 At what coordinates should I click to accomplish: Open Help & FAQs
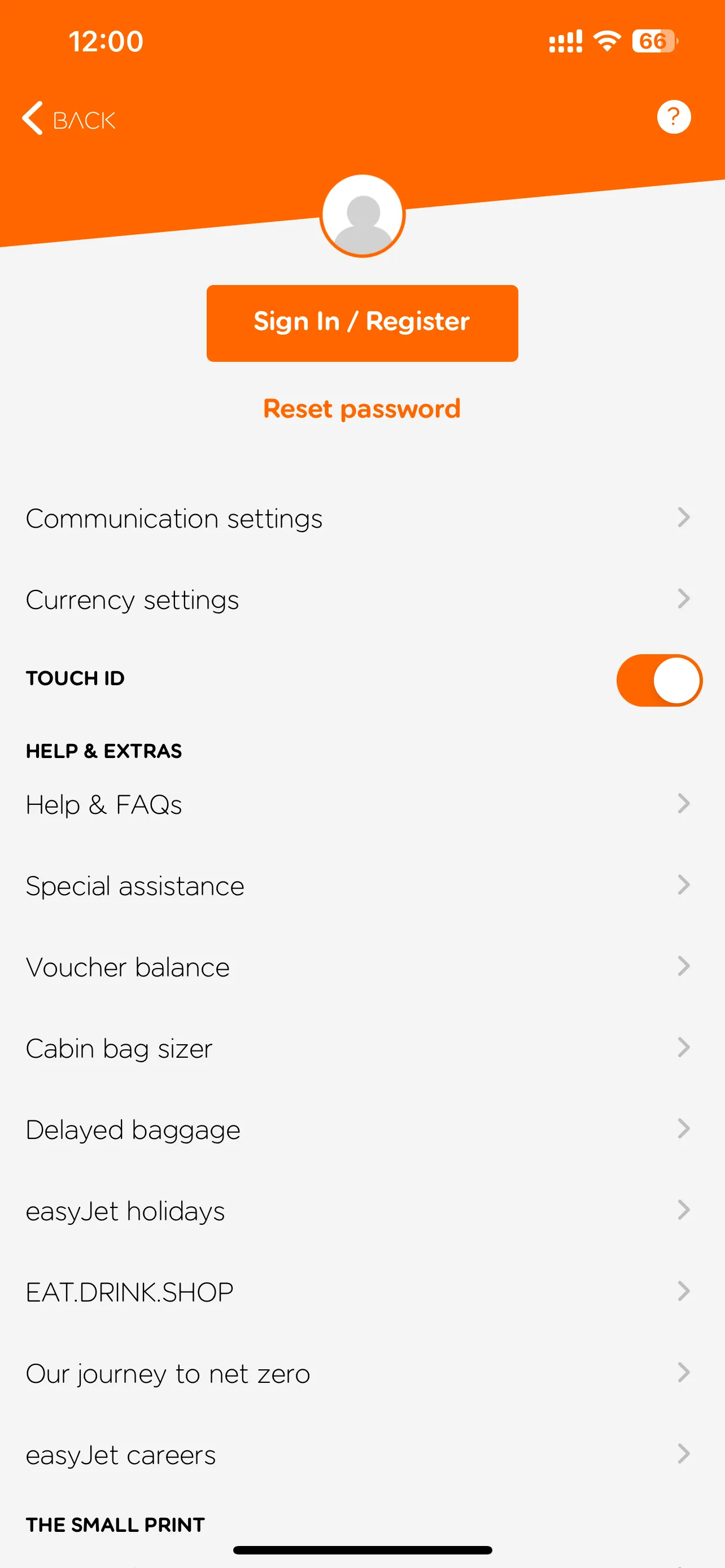pos(359,805)
